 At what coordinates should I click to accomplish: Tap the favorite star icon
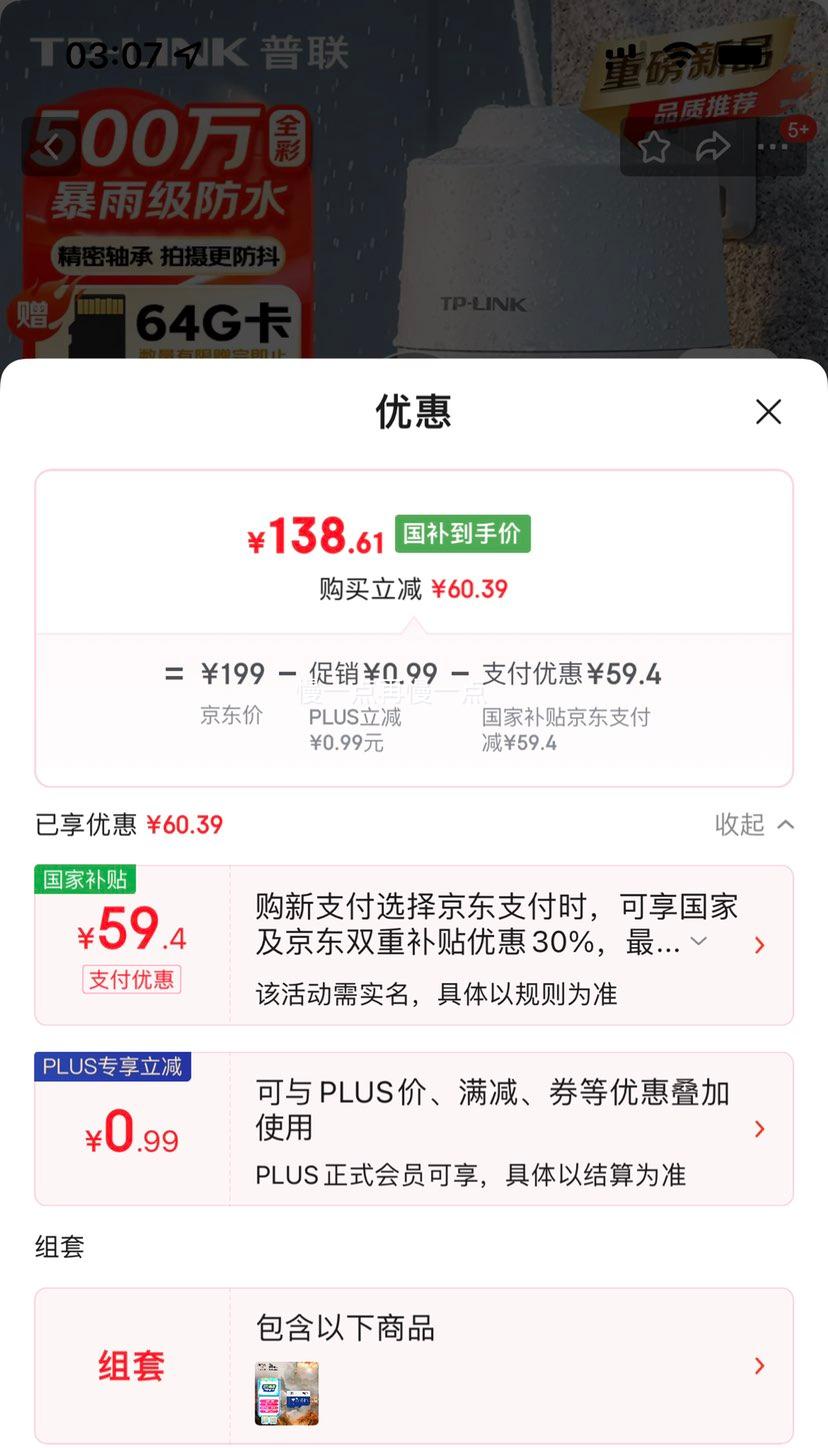655,146
